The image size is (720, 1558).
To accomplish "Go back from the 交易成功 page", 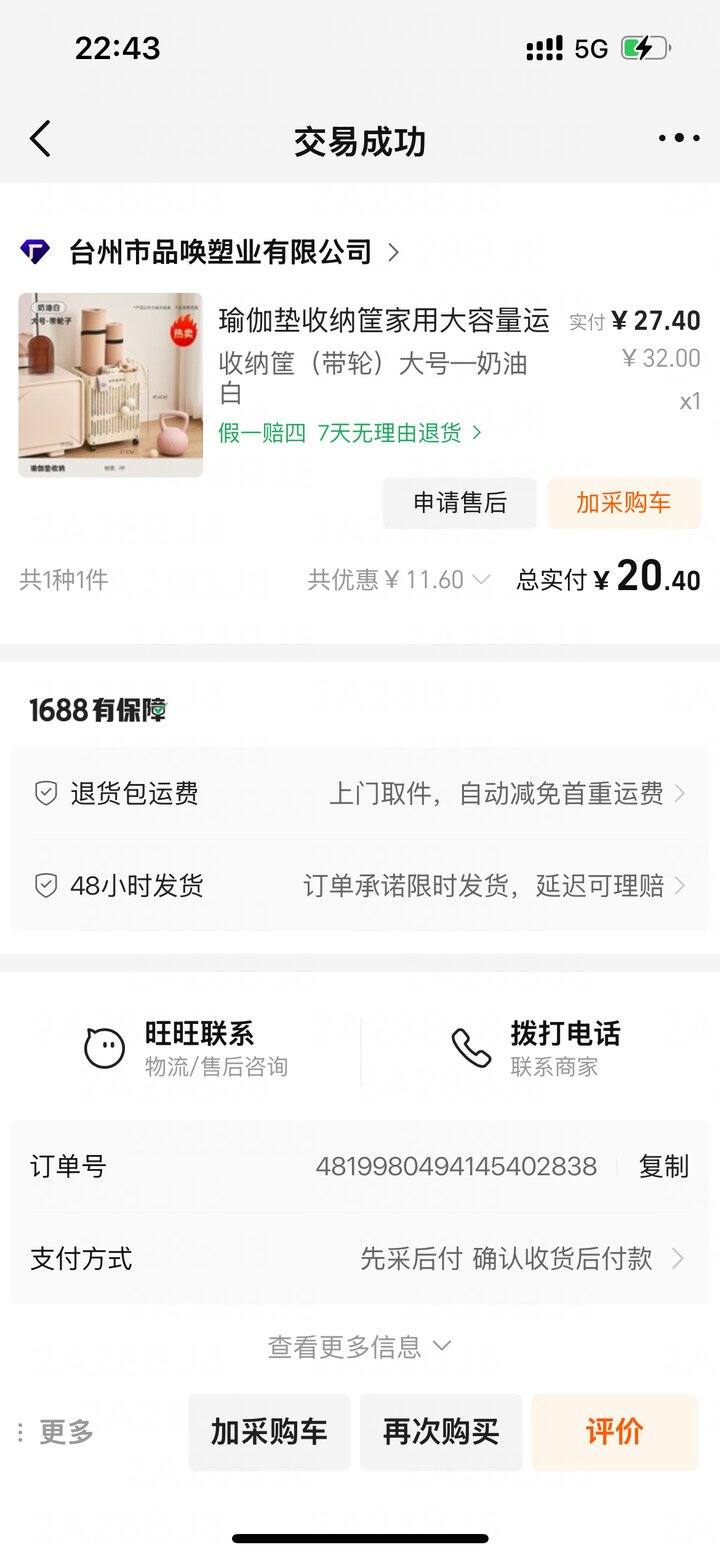I will point(40,139).
